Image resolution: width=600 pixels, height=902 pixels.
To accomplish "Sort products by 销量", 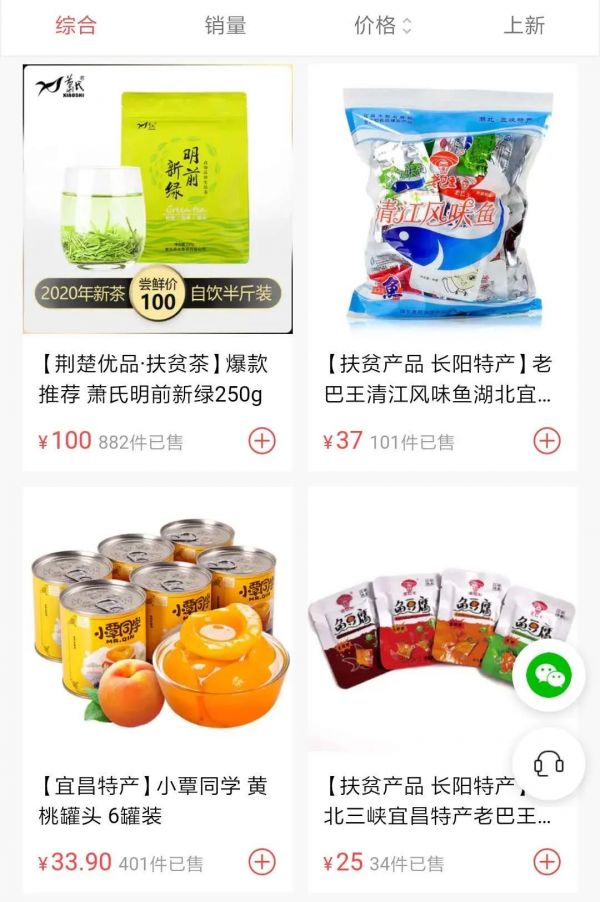I will click(x=225, y=26).
